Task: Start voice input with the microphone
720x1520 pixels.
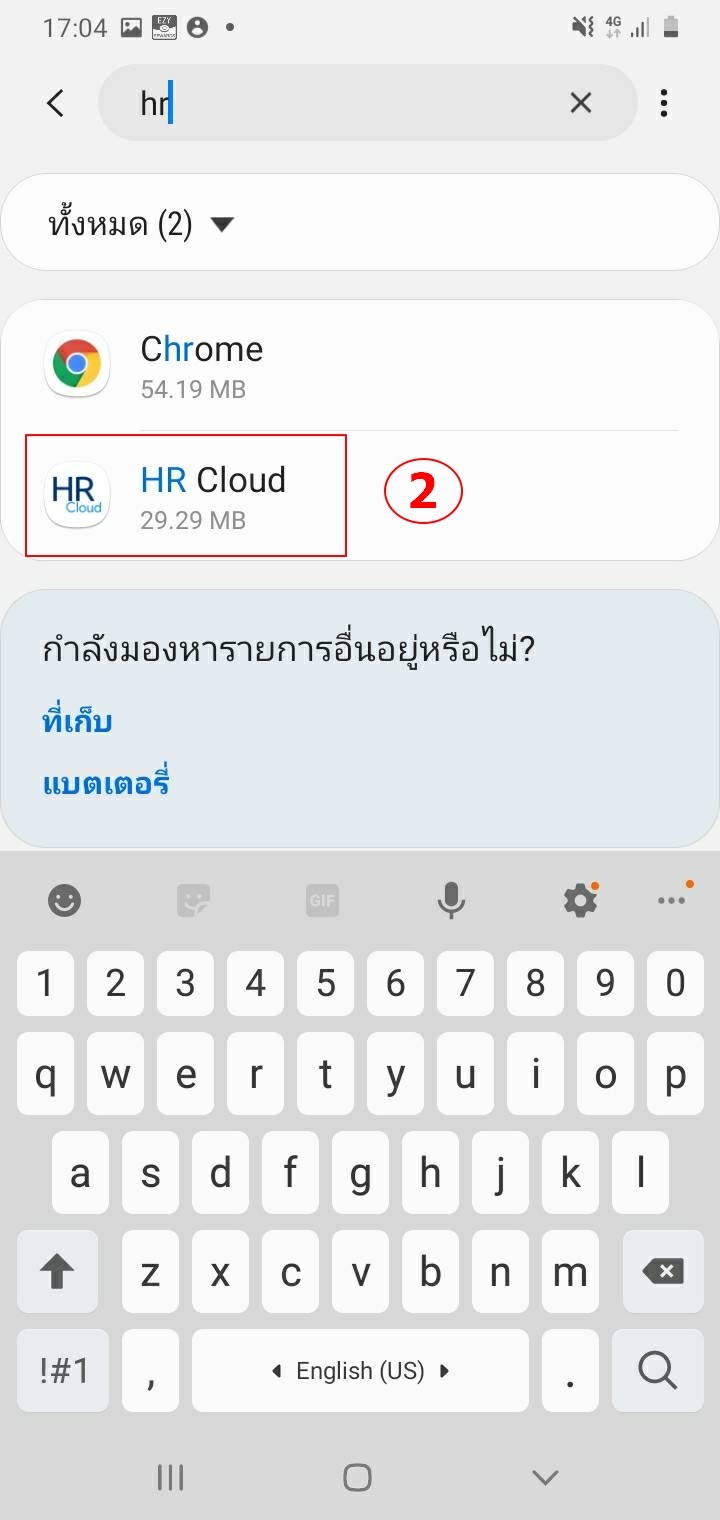Action: [x=451, y=901]
